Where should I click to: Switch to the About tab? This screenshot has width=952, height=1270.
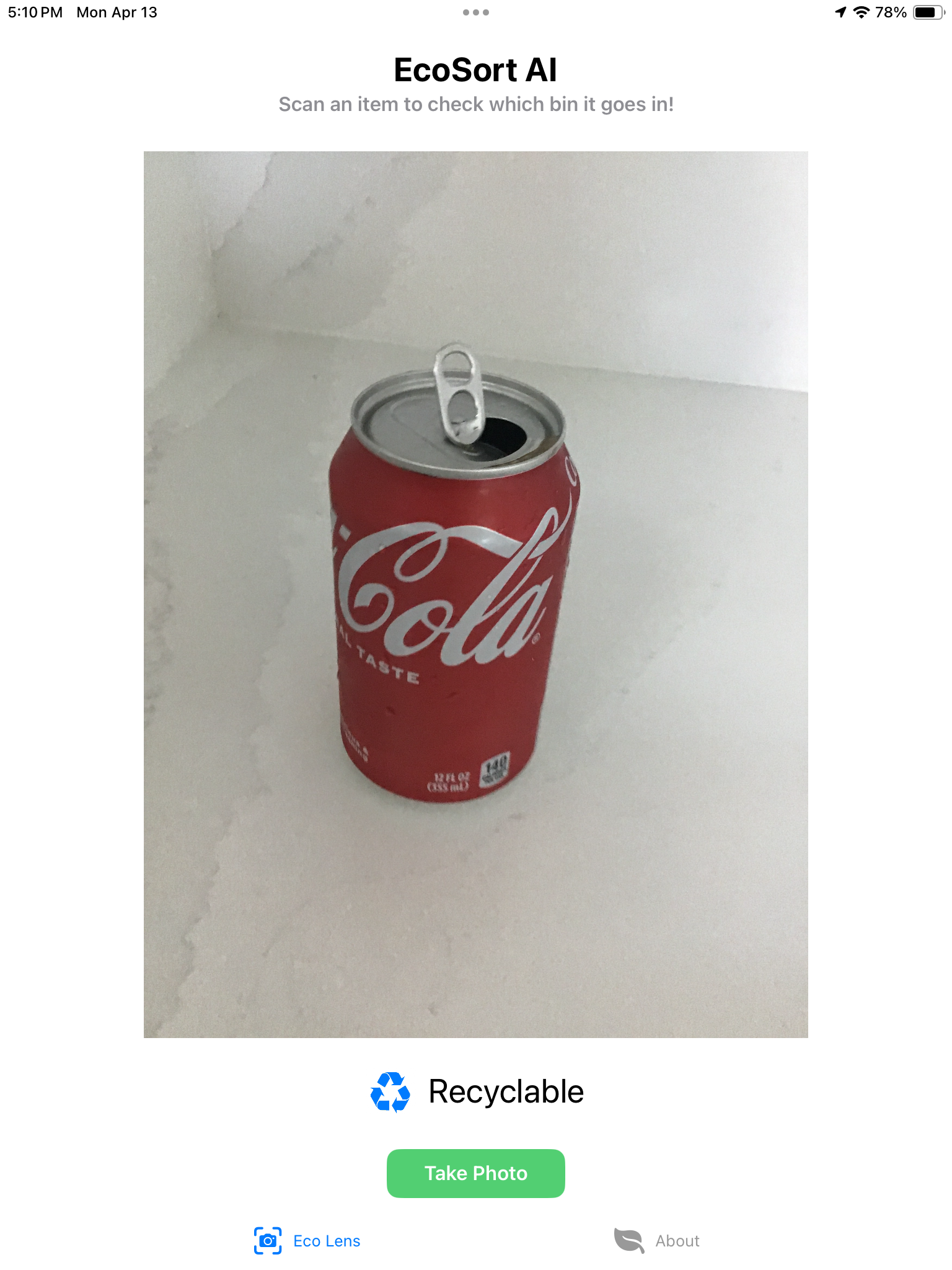(x=656, y=1241)
